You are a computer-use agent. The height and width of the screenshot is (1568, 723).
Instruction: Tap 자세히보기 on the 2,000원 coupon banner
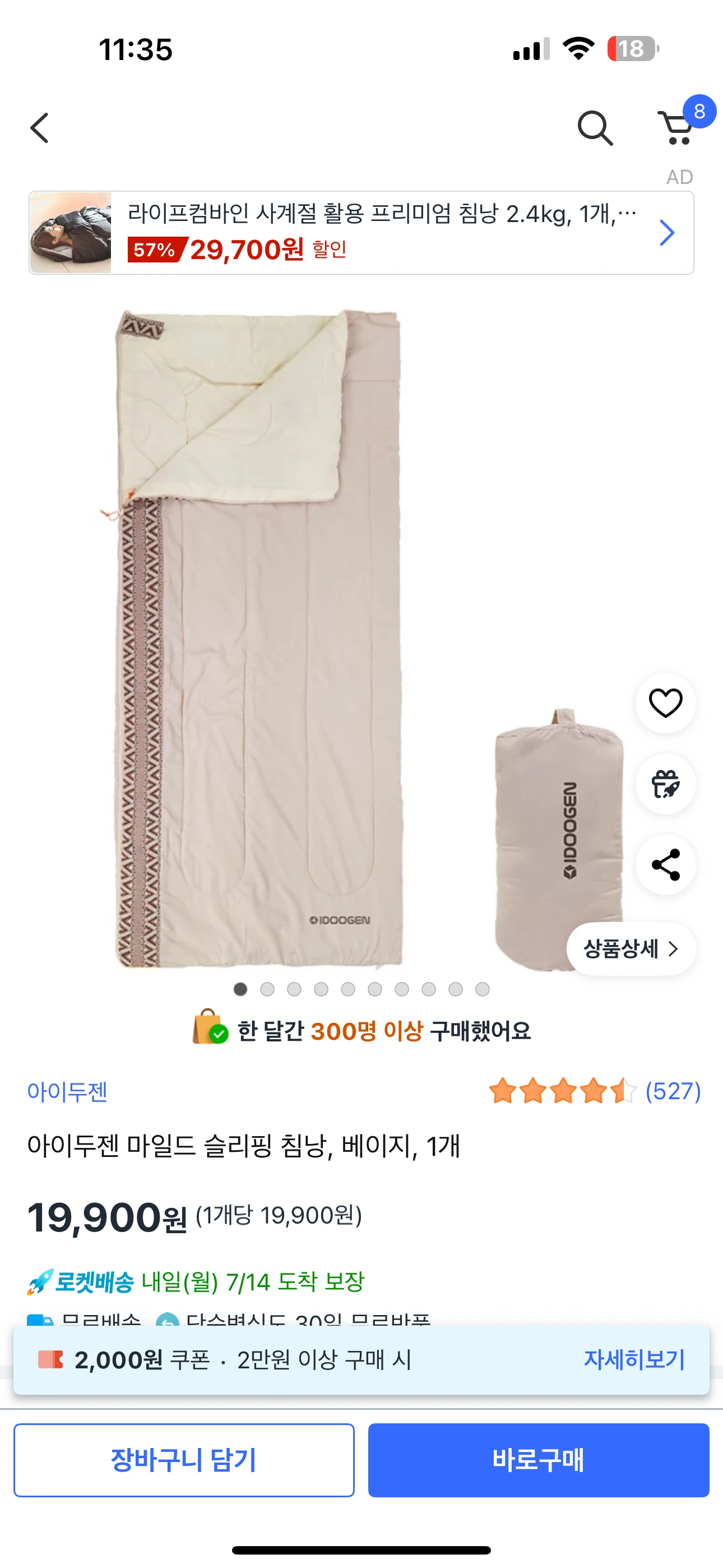pos(634,1359)
